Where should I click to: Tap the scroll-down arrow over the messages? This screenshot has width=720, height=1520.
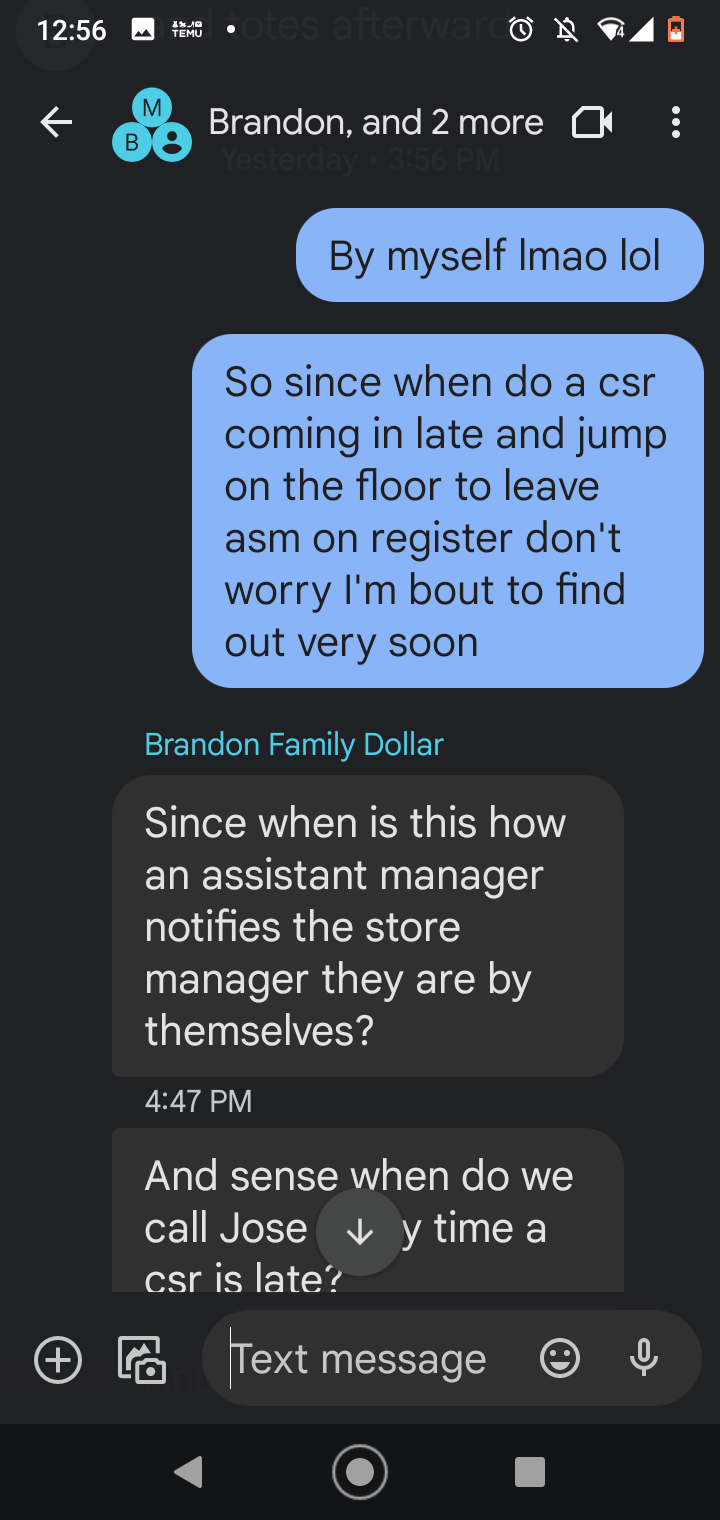(359, 1231)
